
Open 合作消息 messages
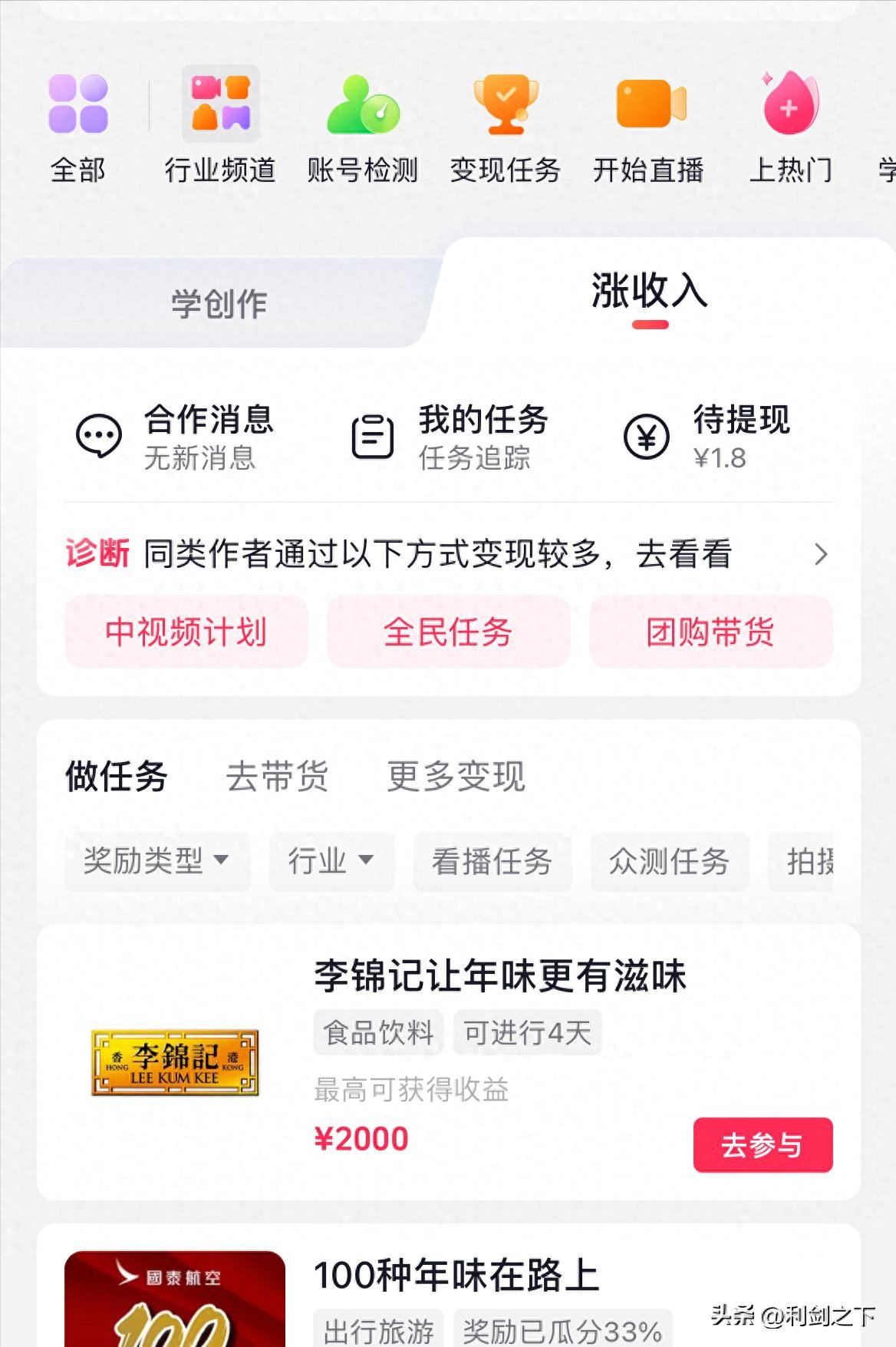point(175,437)
